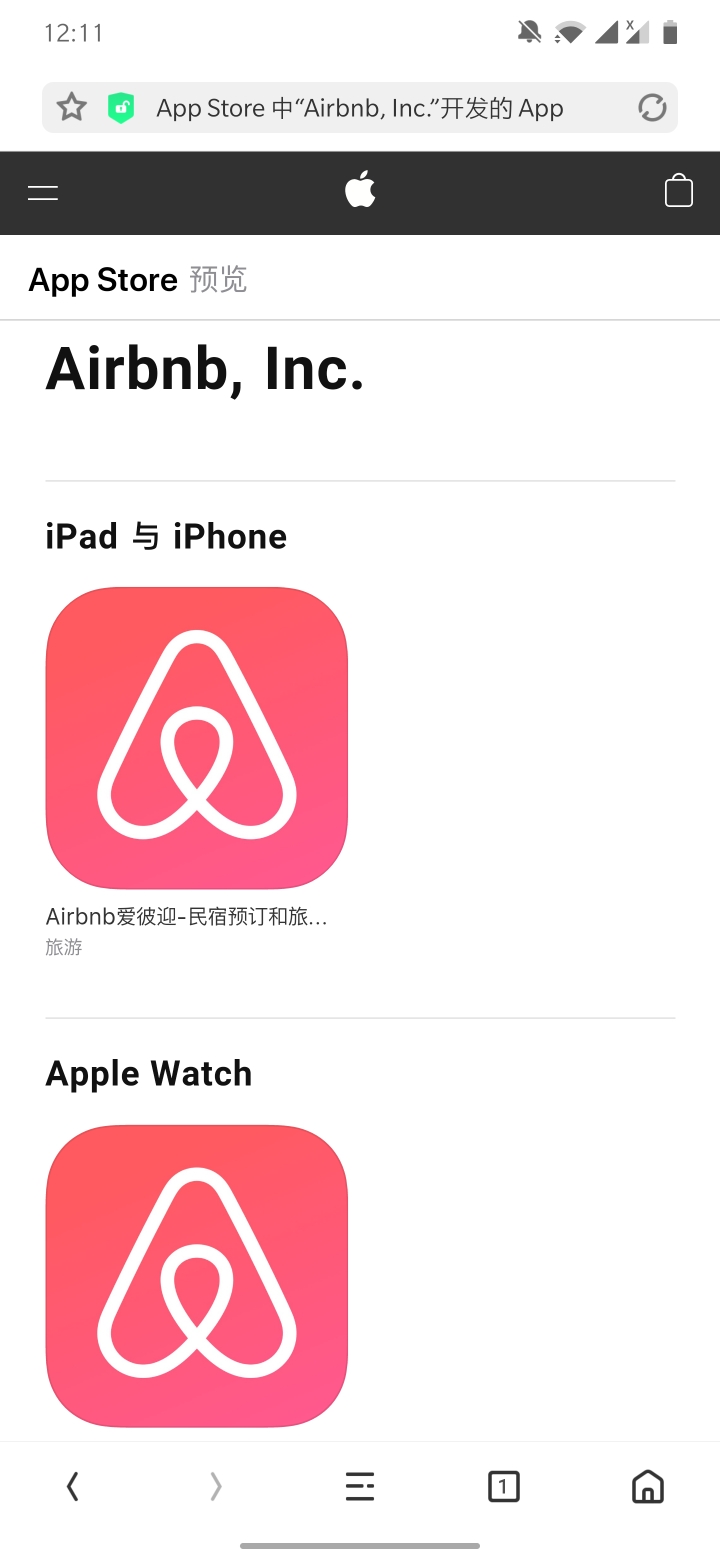
Task: Return to the browser home page
Action: click(648, 1487)
